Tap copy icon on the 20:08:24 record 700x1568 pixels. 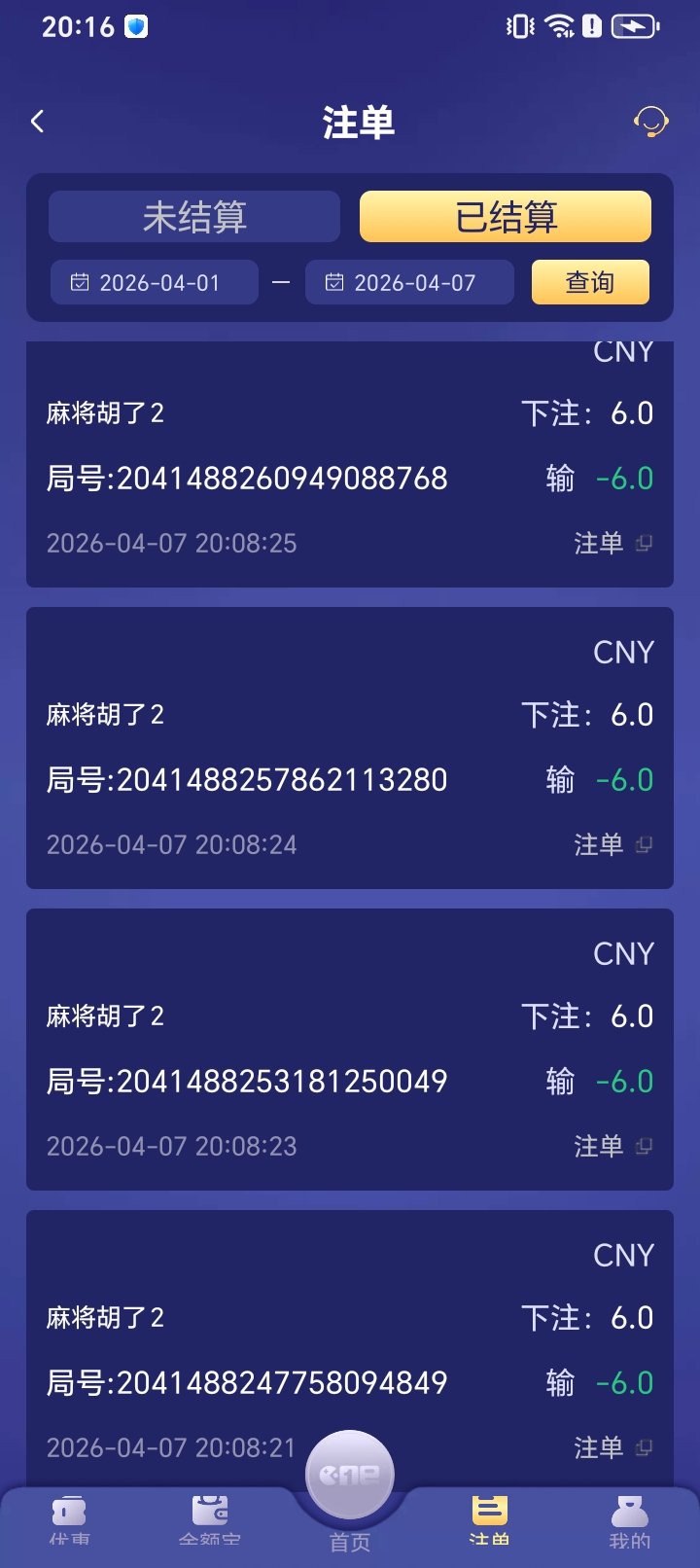644,844
